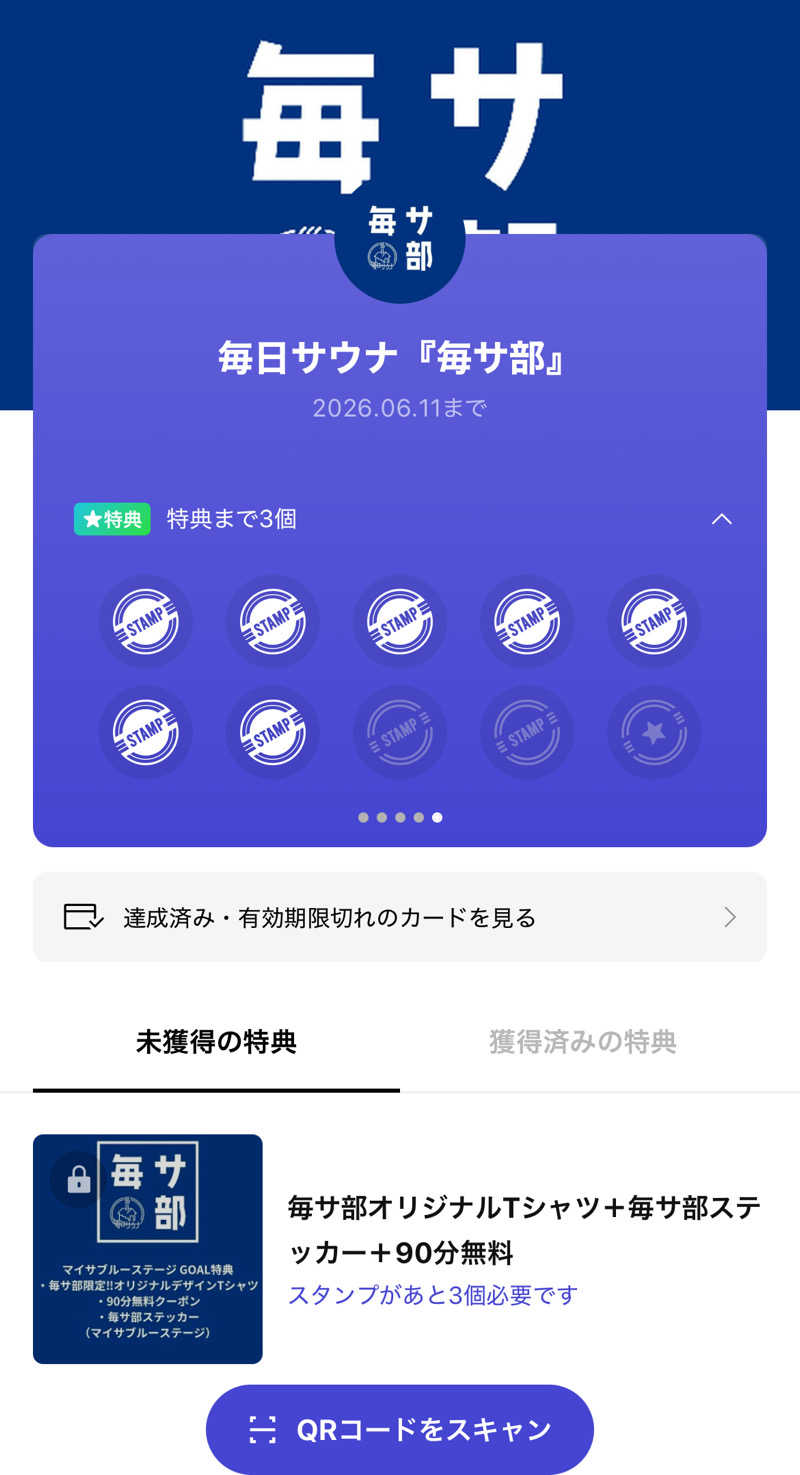800x1475 pixels.
Task: Tap the second stamp in the bottom row
Action: pos(272,732)
